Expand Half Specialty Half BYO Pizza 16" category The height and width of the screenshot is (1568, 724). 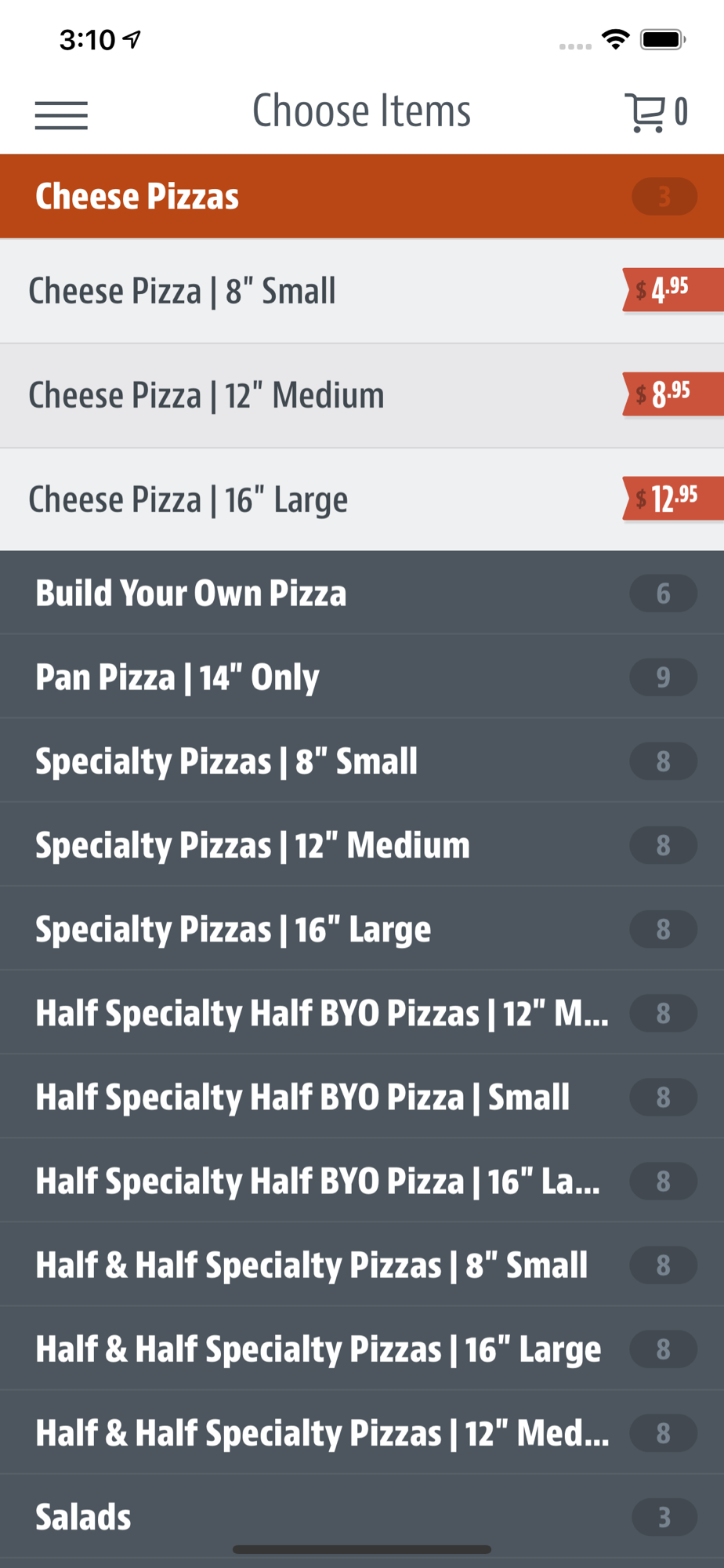click(x=362, y=1181)
